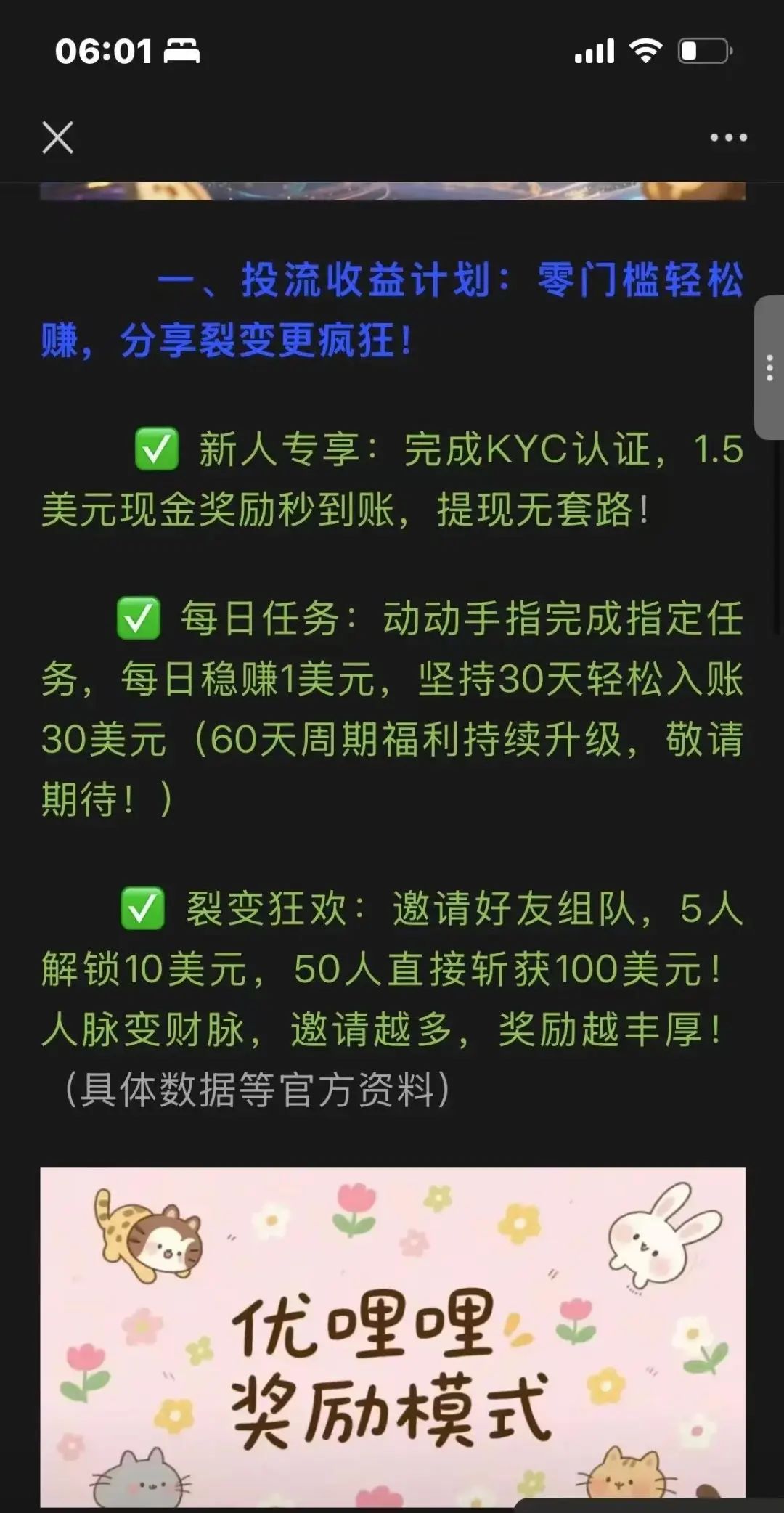Open the 优哩哩奖励模式 reward image

point(392,1365)
